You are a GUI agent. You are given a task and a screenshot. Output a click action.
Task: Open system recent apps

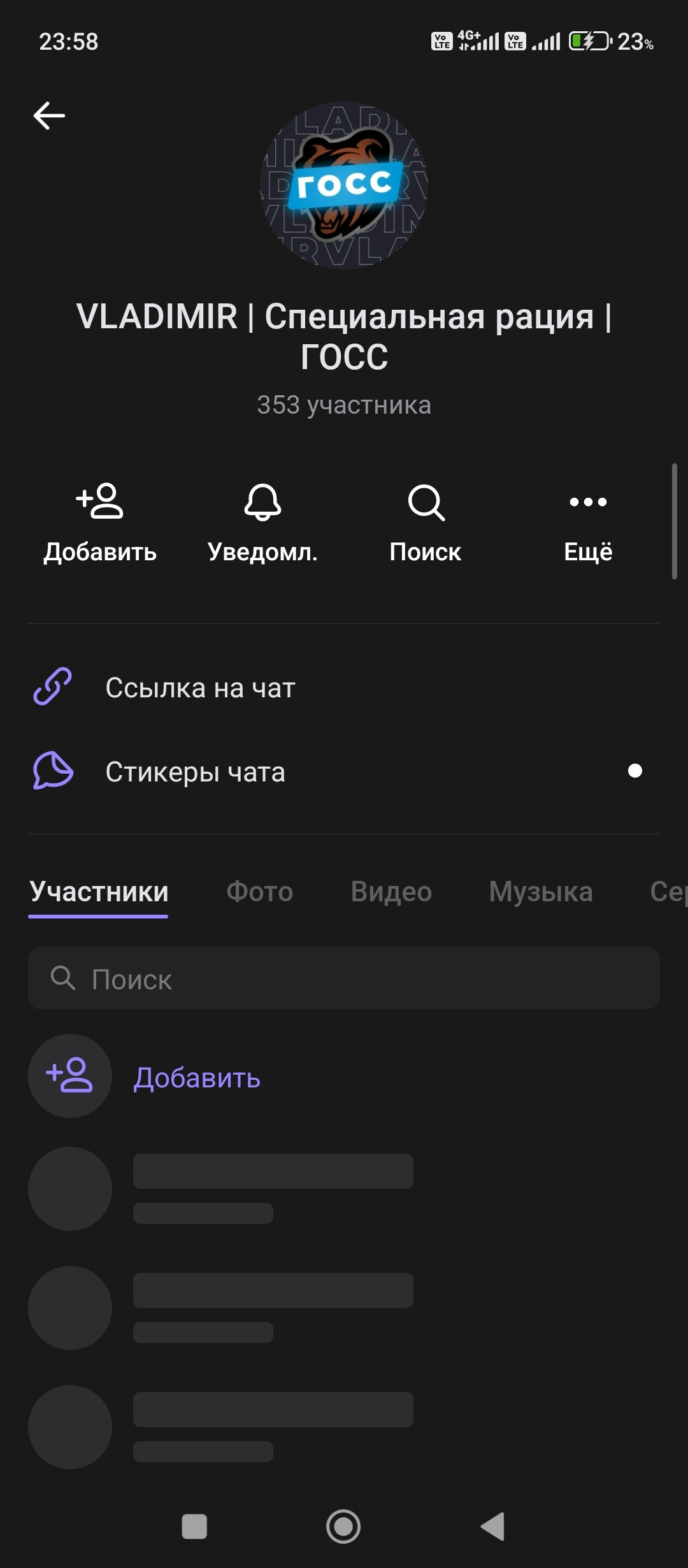click(x=194, y=1527)
